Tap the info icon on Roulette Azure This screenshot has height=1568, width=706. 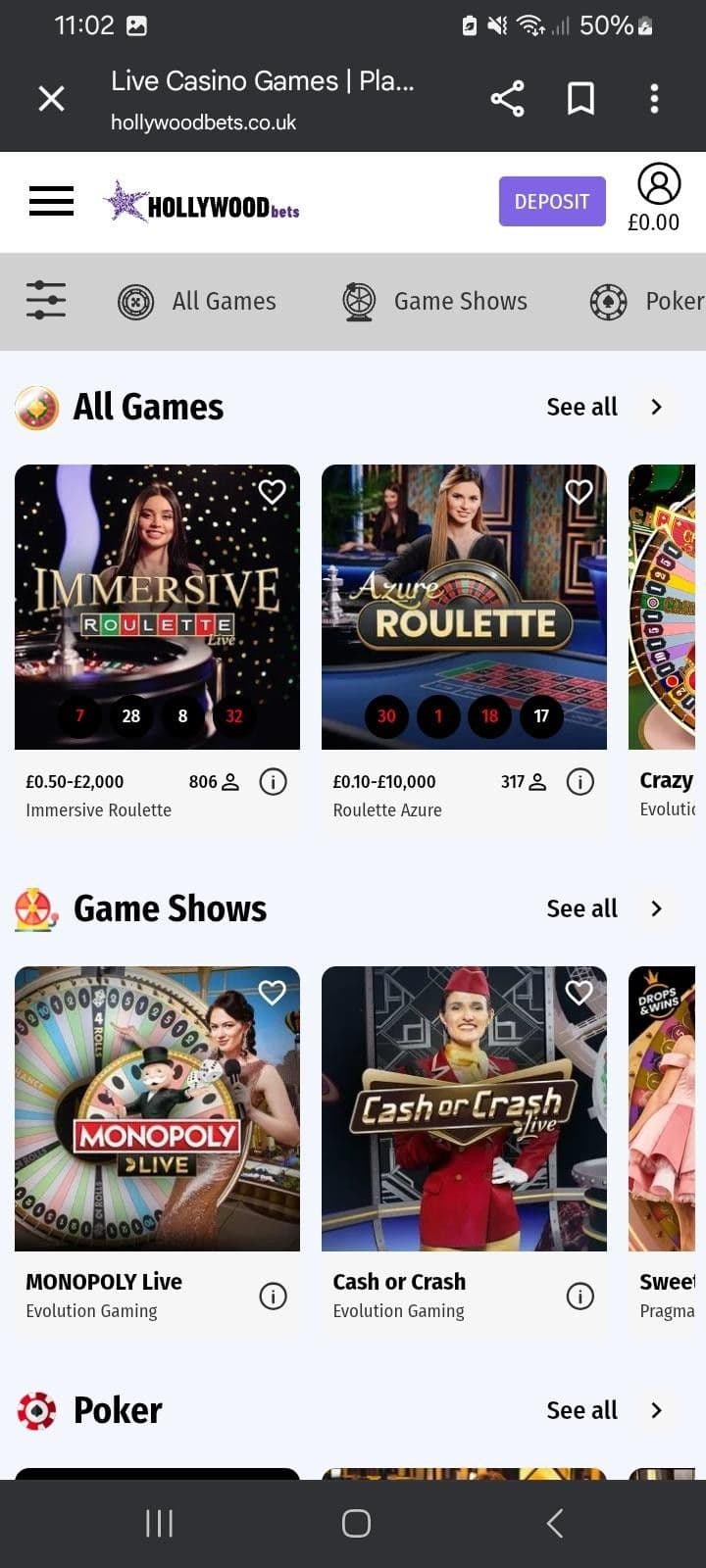(x=580, y=782)
